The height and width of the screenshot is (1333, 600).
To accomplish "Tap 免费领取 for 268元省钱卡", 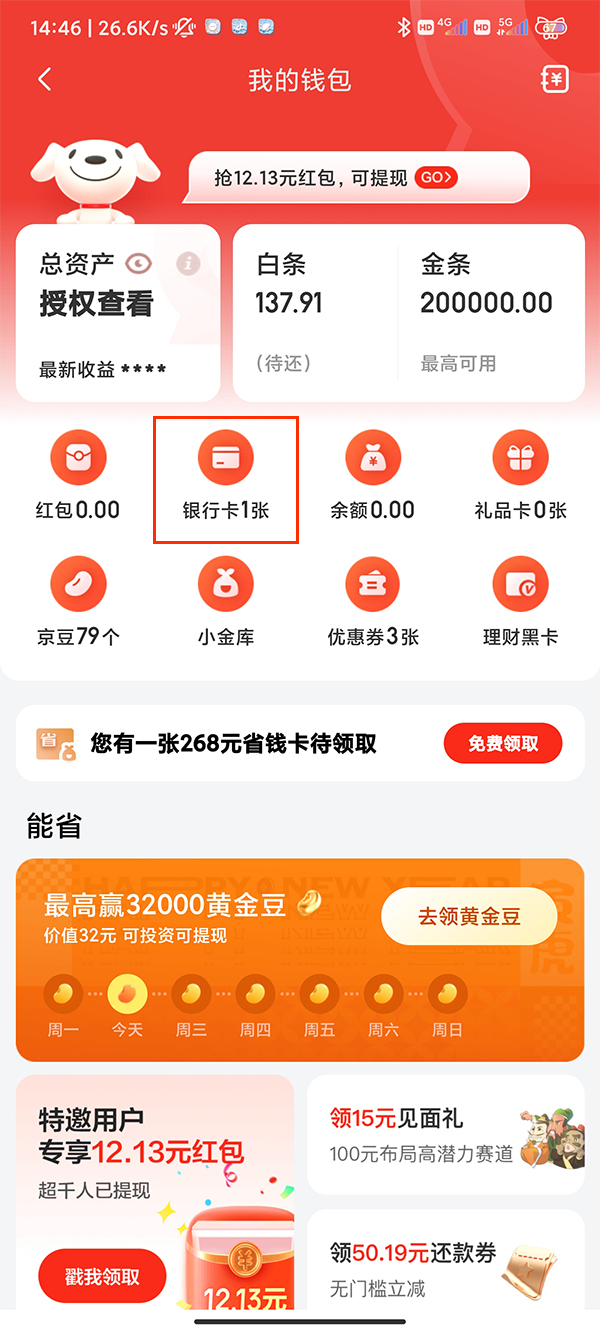I will (x=503, y=743).
